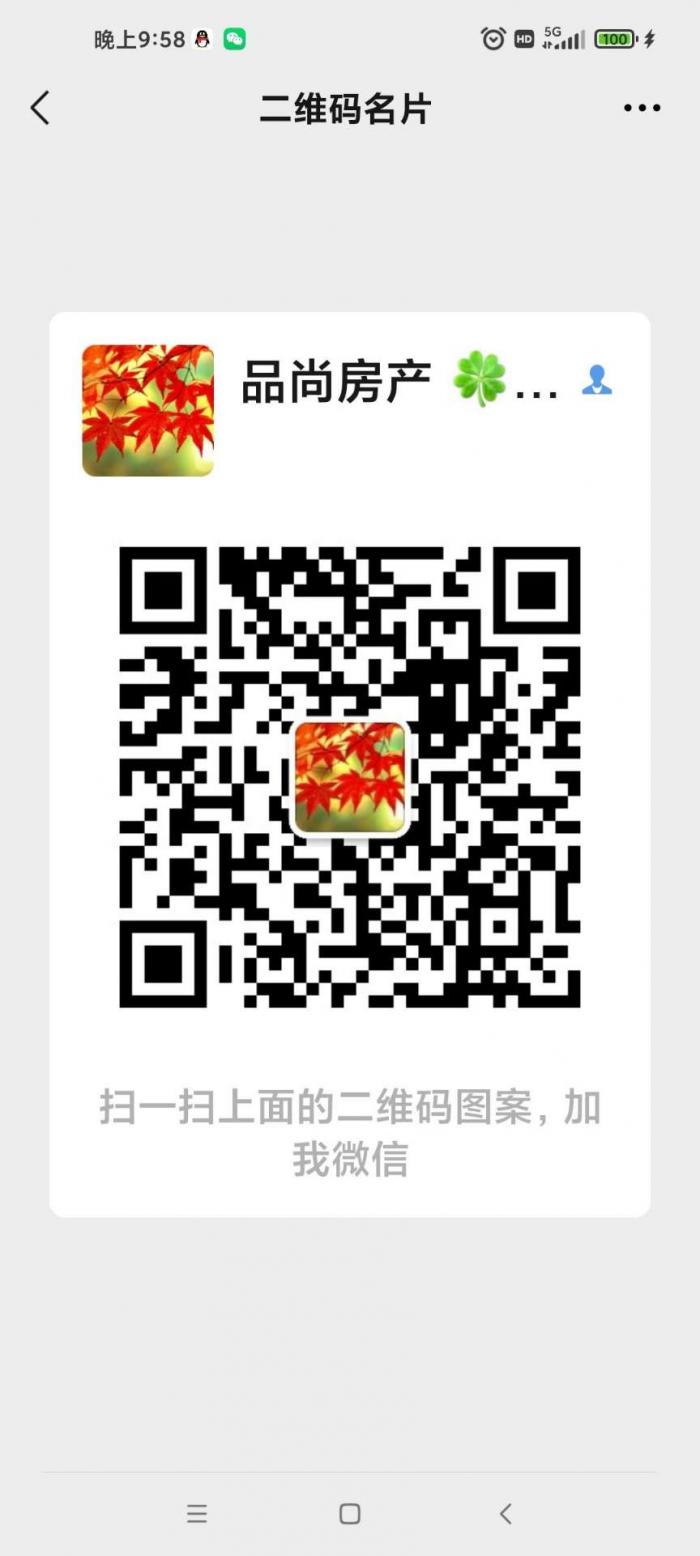Open the three-dot more options menu
700x1556 pixels.
tap(641, 108)
